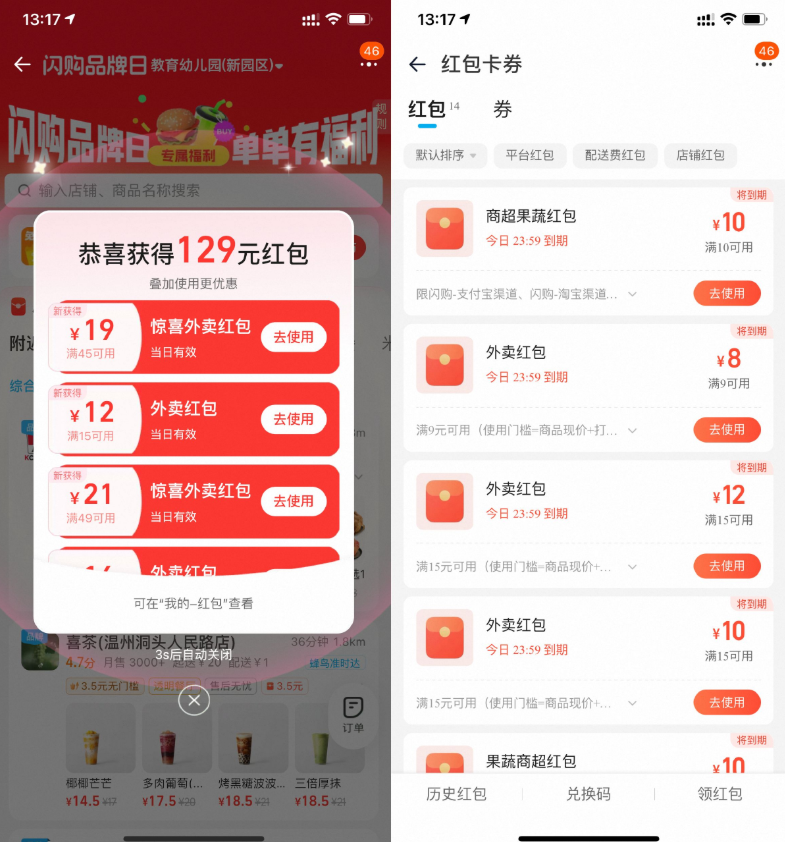Expand usage details of 商超果蔬红包

(632, 294)
